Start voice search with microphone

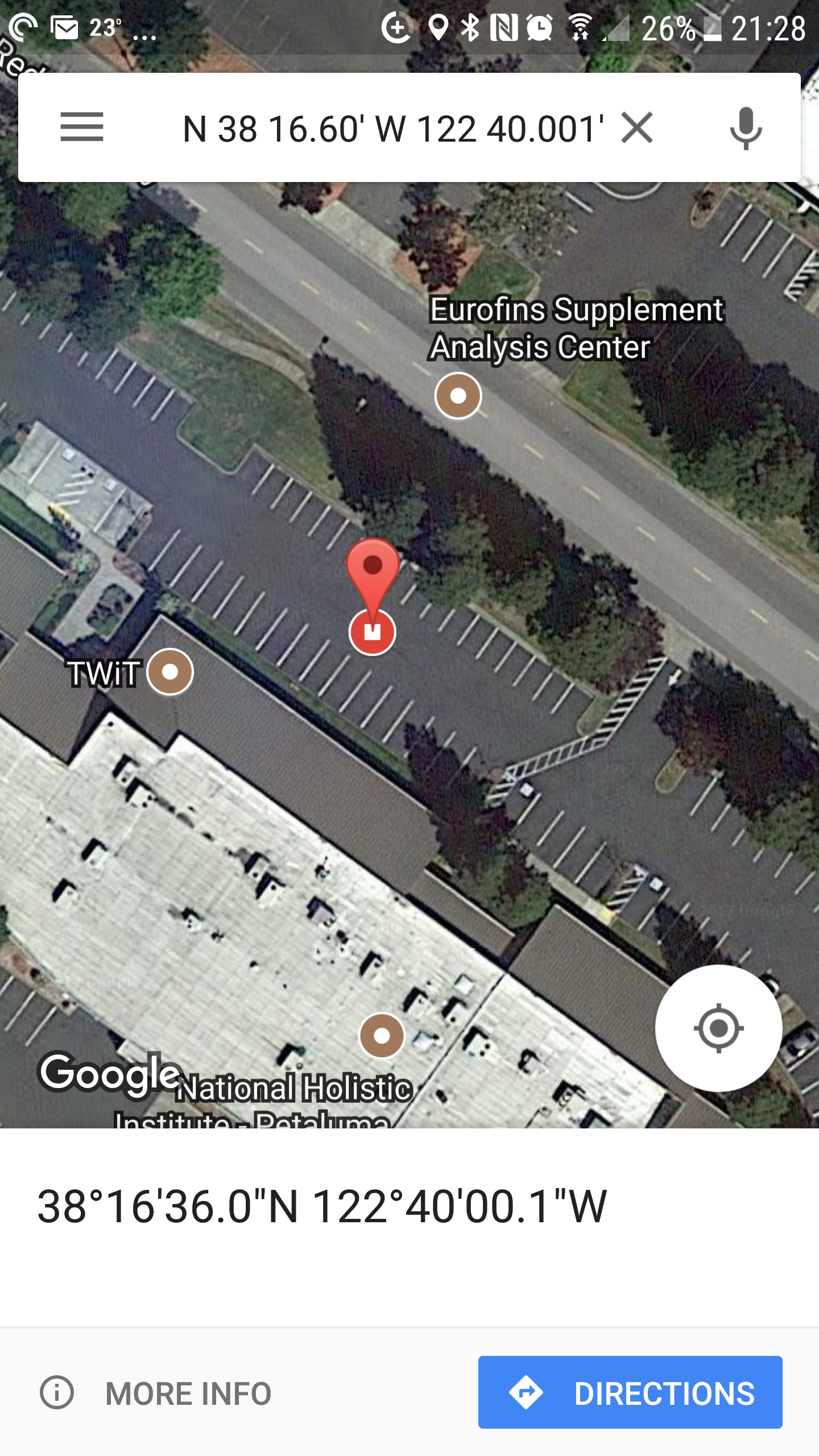click(745, 129)
